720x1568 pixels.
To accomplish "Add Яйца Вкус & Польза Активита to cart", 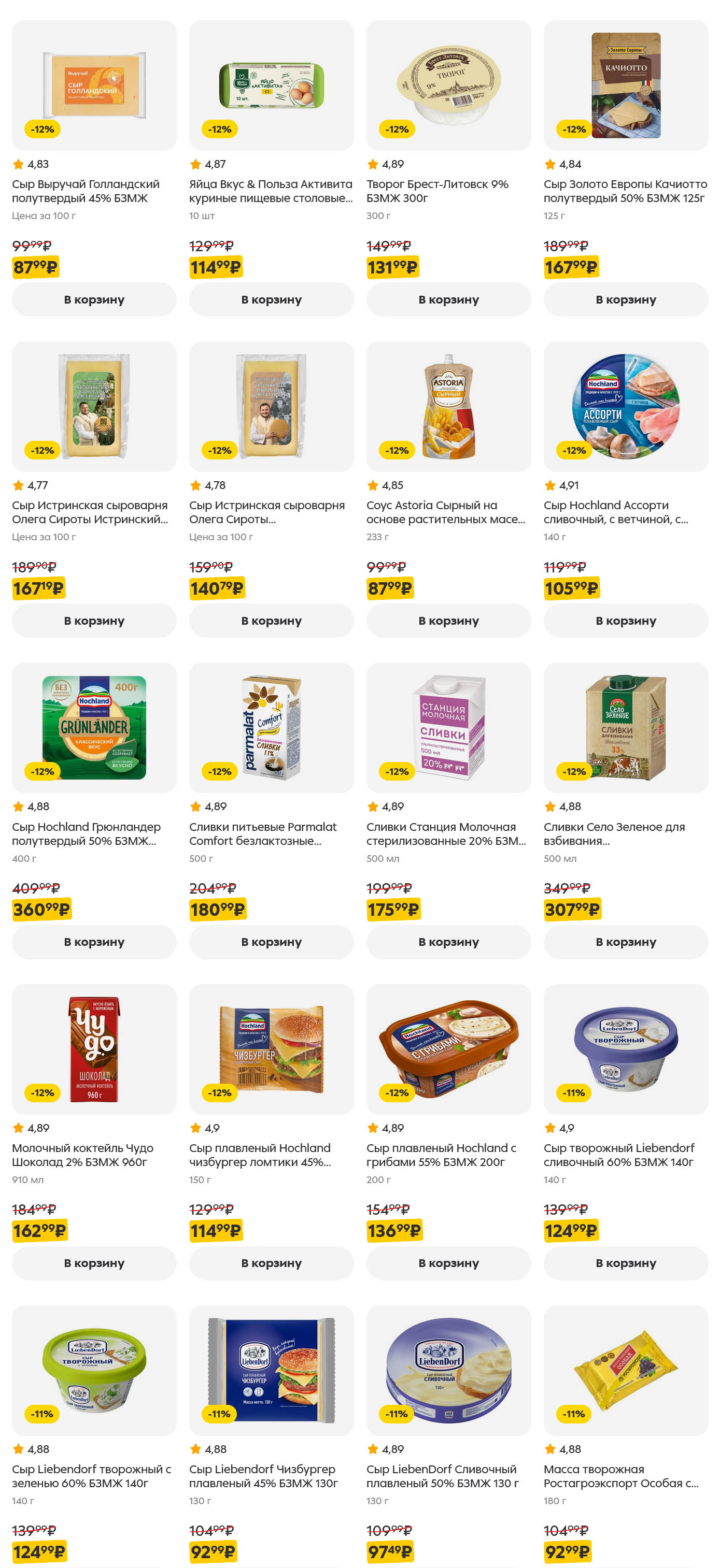I will click(x=271, y=299).
